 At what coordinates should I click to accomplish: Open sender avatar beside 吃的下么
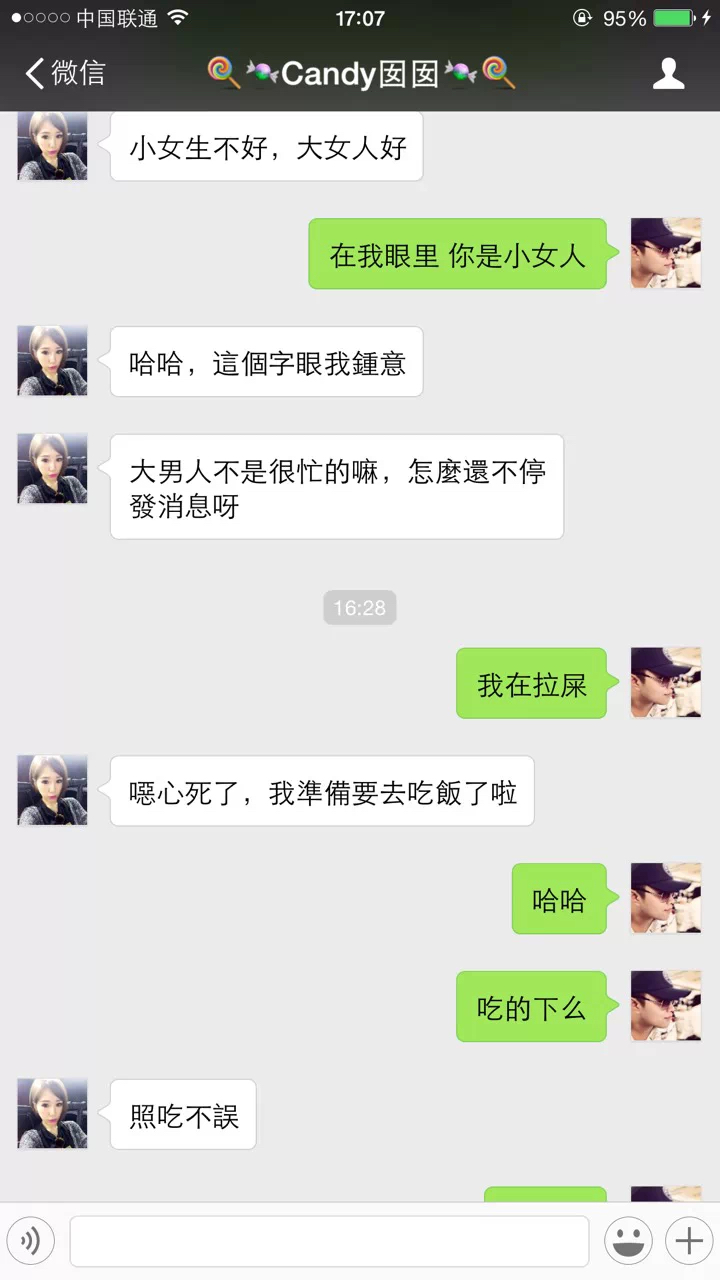[665, 1006]
